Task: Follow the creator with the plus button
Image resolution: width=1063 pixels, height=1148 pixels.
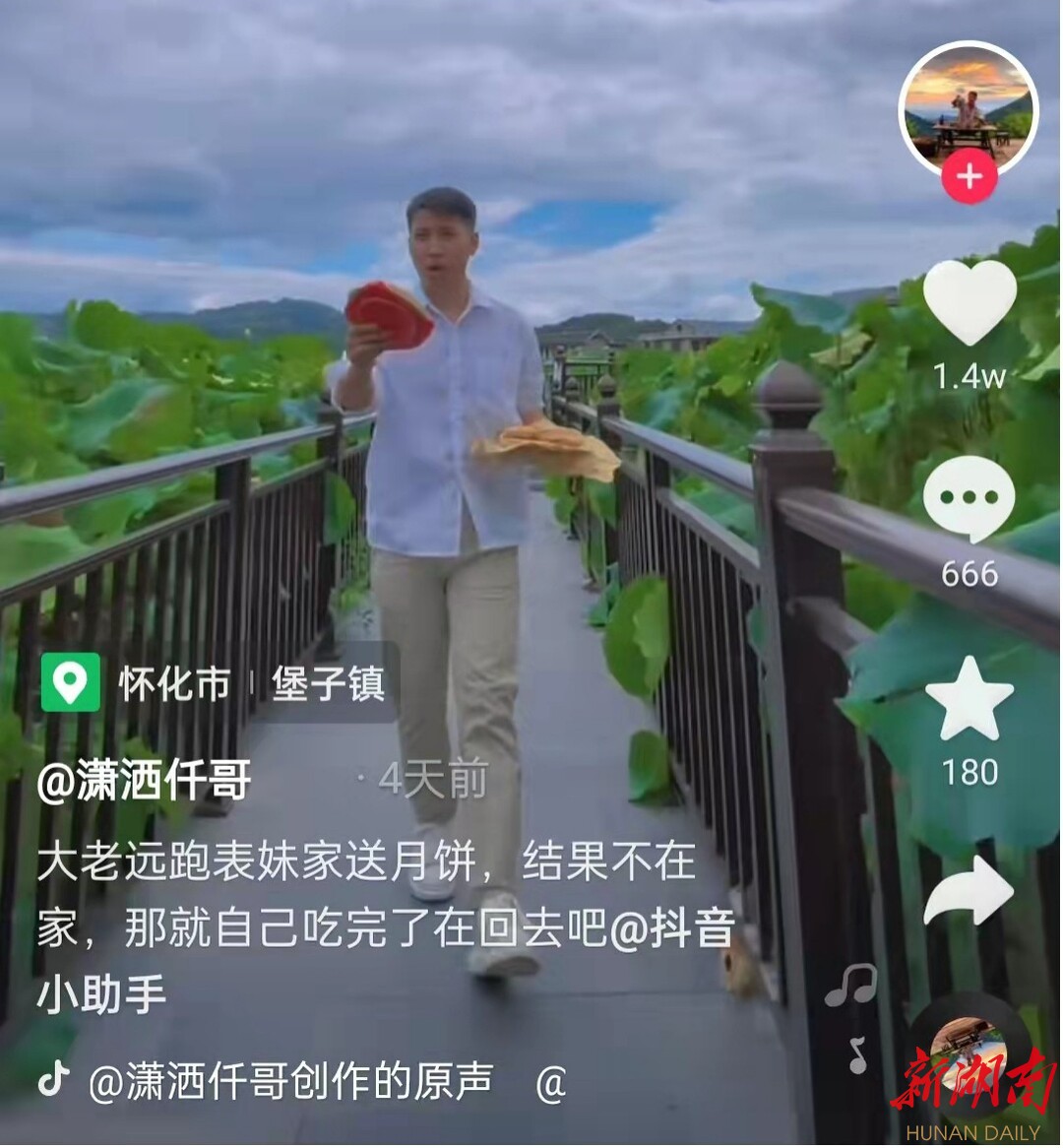Action: [x=969, y=177]
